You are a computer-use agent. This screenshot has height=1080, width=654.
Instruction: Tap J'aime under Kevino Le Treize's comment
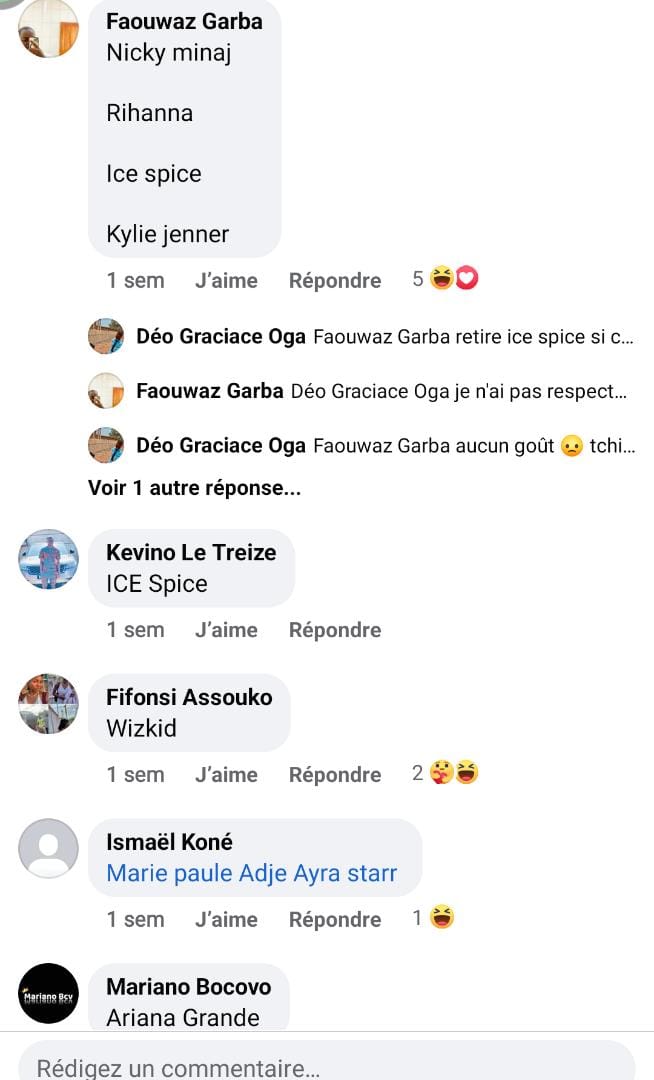tap(226, 630)
